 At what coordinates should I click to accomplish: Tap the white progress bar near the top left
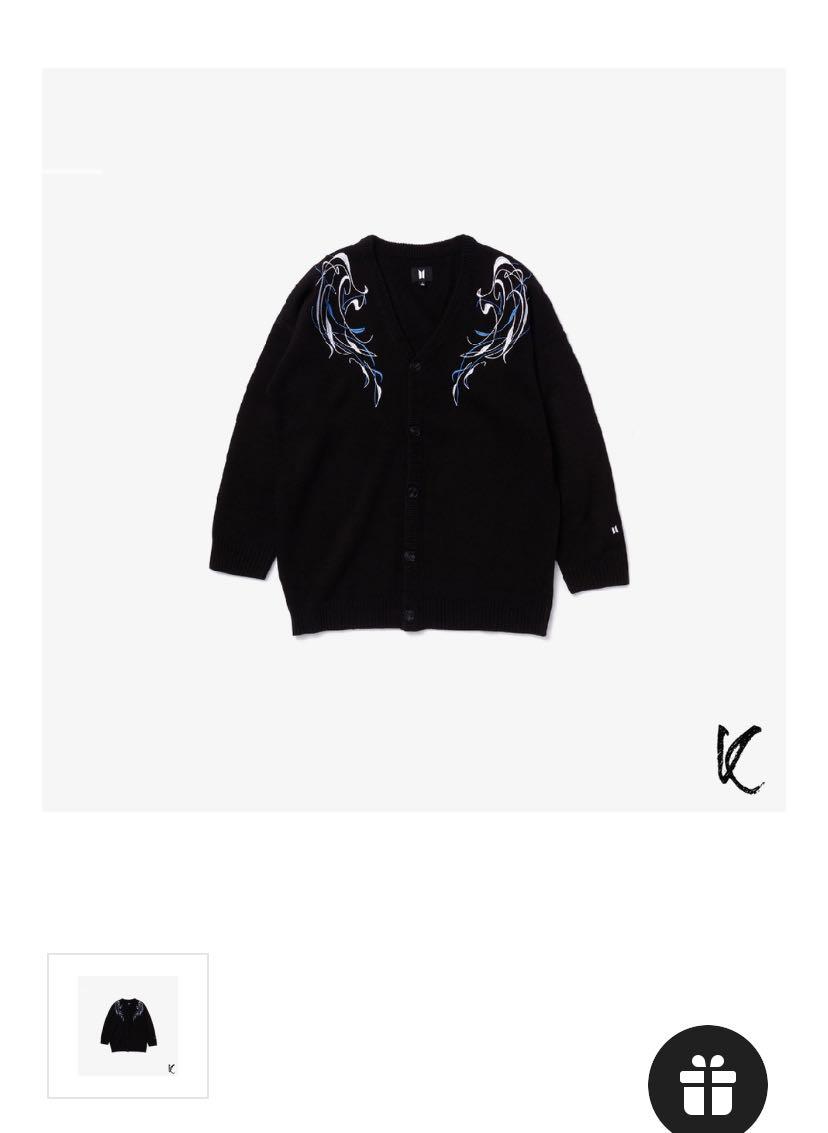tap(70, 171)
